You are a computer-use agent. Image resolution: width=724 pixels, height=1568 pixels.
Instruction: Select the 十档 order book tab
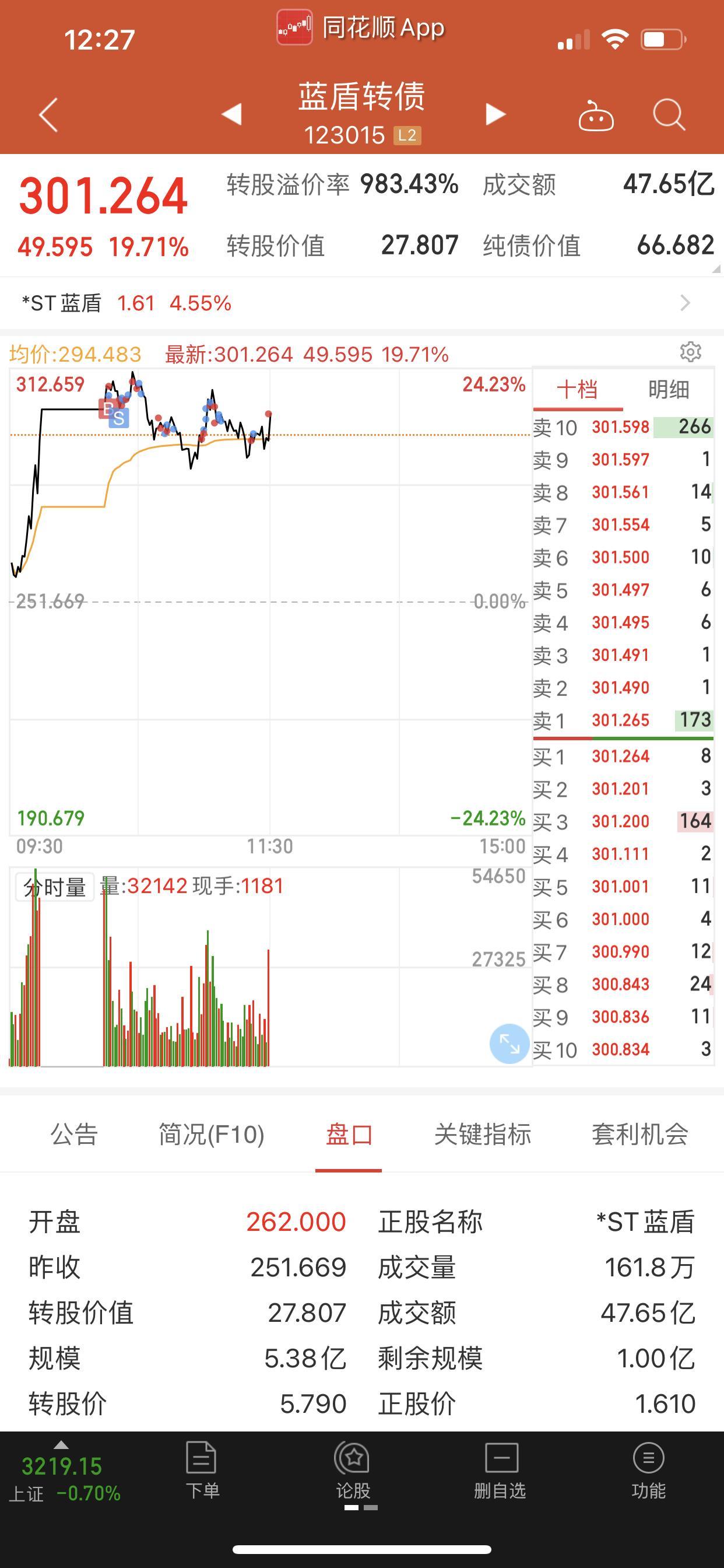(577, 390)
